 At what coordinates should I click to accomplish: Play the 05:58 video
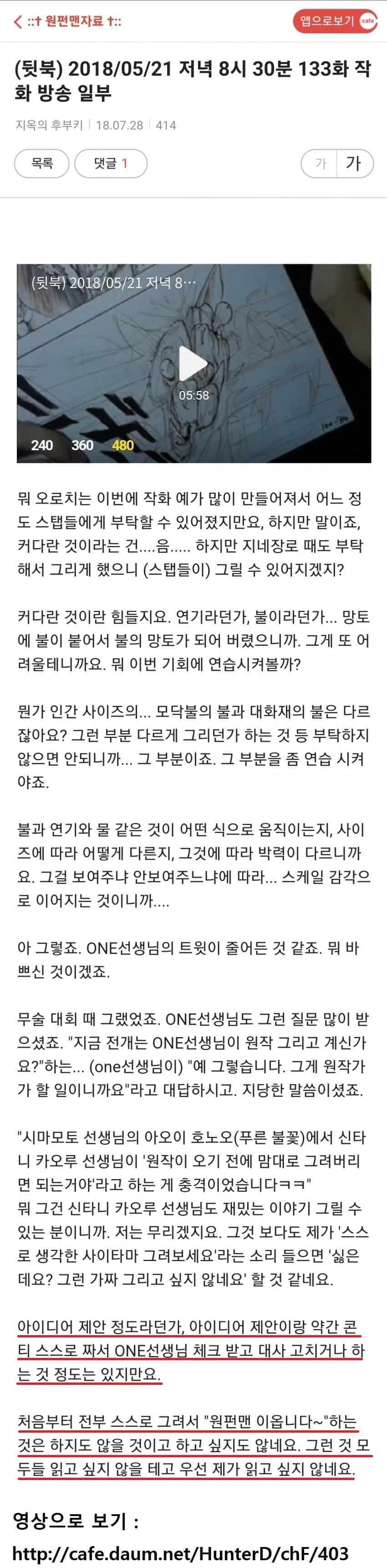click(193, 363)
